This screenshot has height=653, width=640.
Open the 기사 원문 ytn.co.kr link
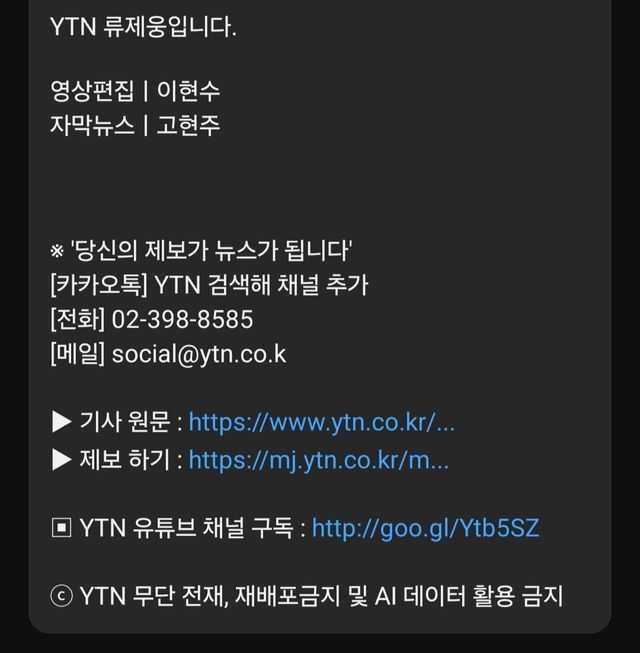click(x=321, y=422)
